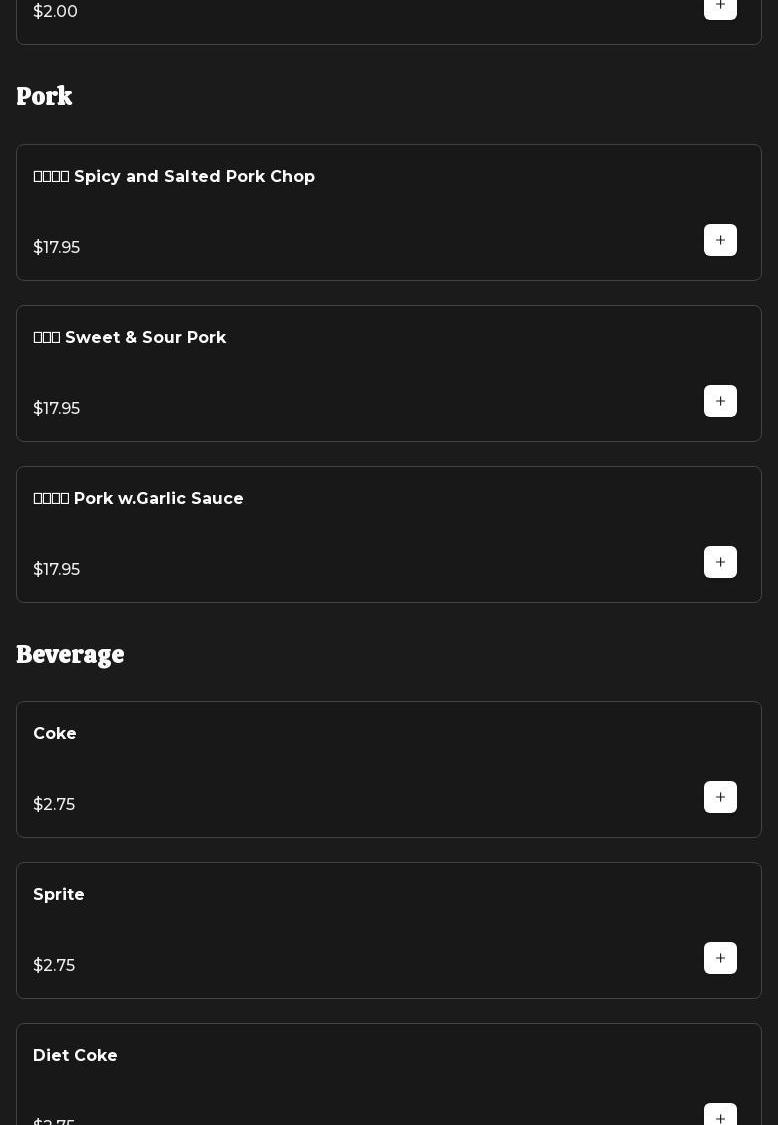This screenshot has height=1125, width=778.
Task: Select the Coke beverage card
Action: coord(55,734)
